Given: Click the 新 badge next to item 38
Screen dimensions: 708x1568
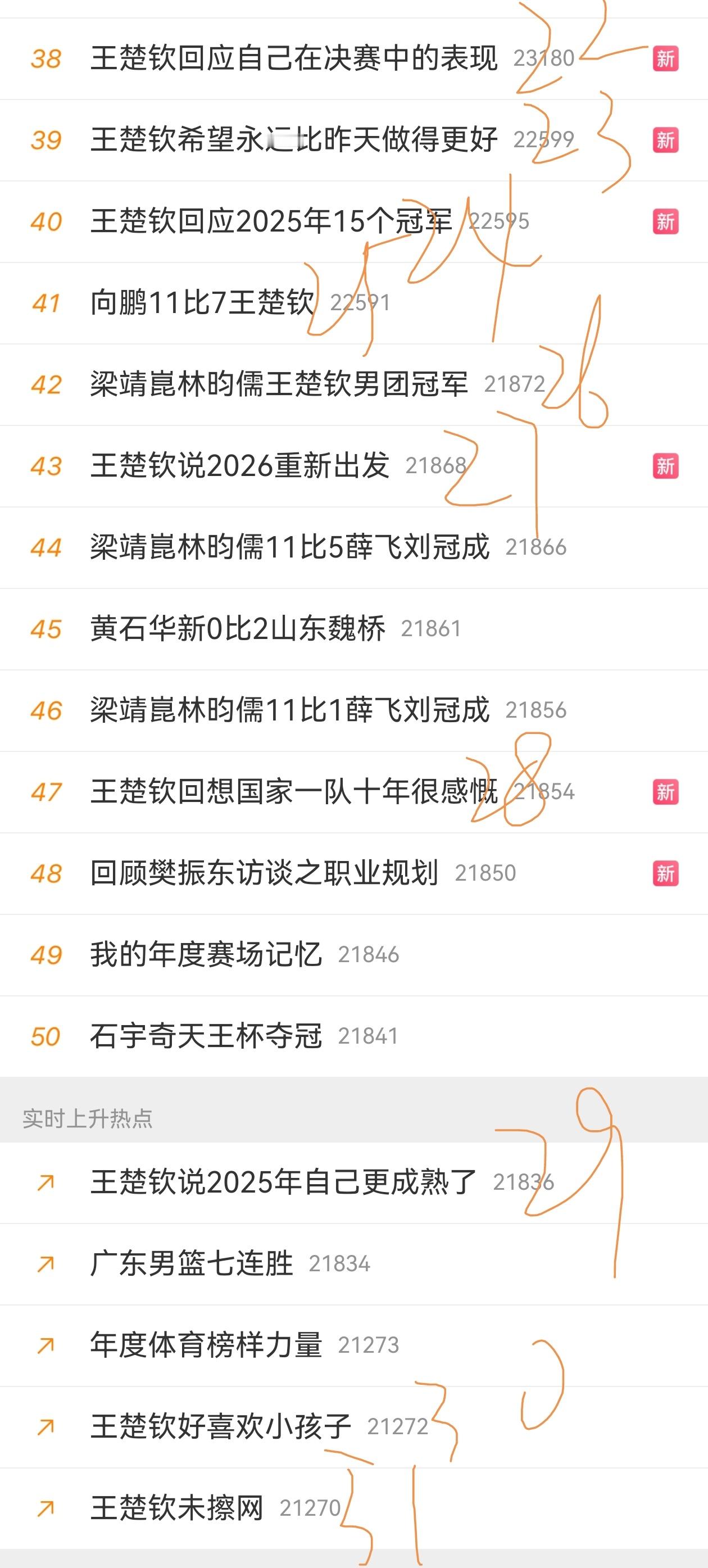Looking at the screenshot, I should point(665,59).
